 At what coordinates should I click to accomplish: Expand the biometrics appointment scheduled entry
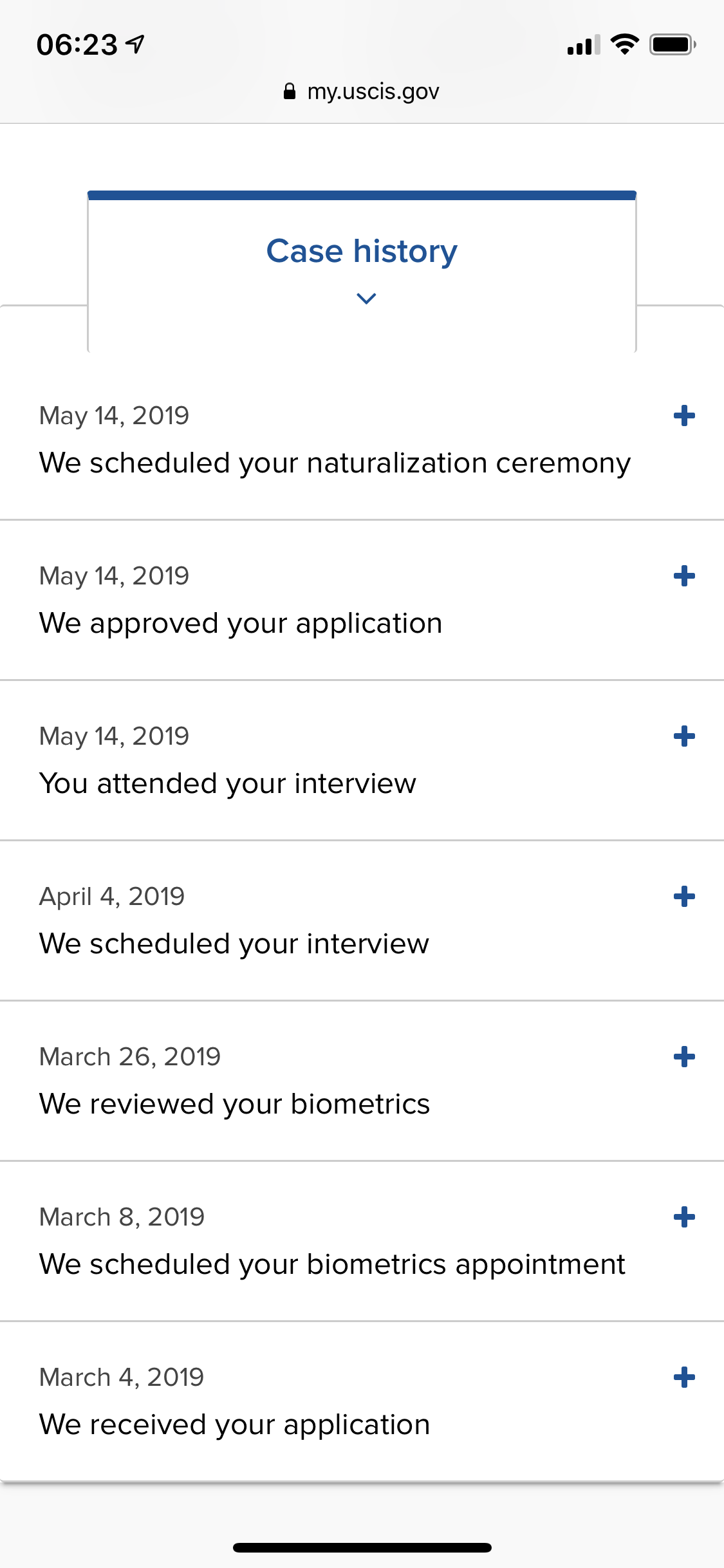coord(684,1217)
